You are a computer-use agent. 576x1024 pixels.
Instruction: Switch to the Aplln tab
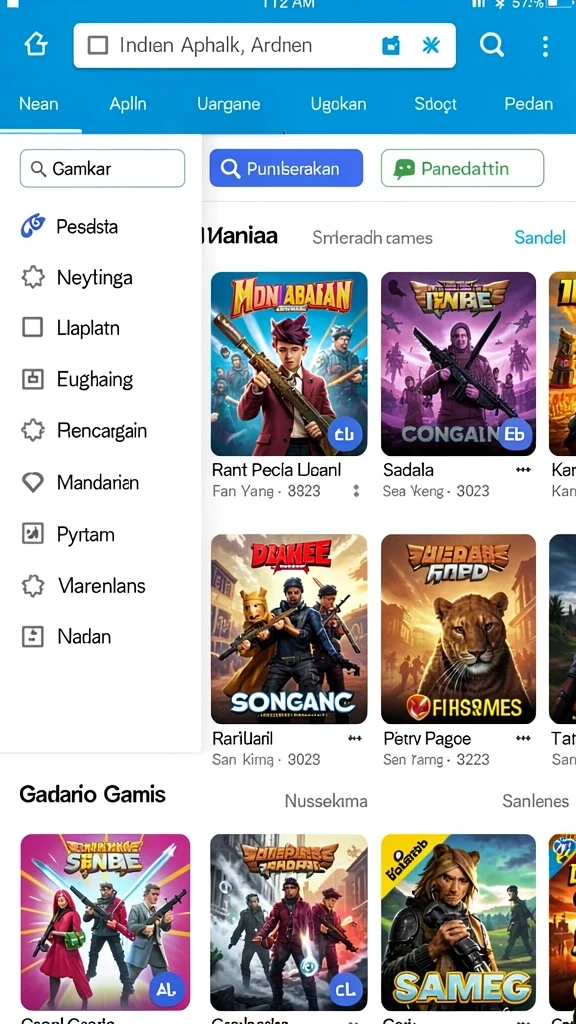pyautogui.click(x=128, y=104)
